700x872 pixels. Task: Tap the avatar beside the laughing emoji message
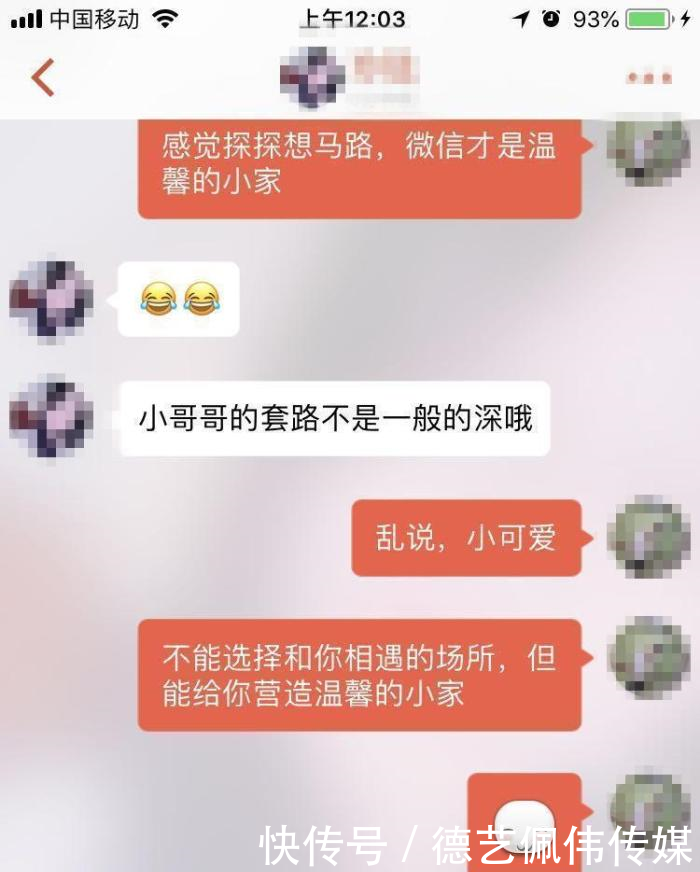point(52,300)
